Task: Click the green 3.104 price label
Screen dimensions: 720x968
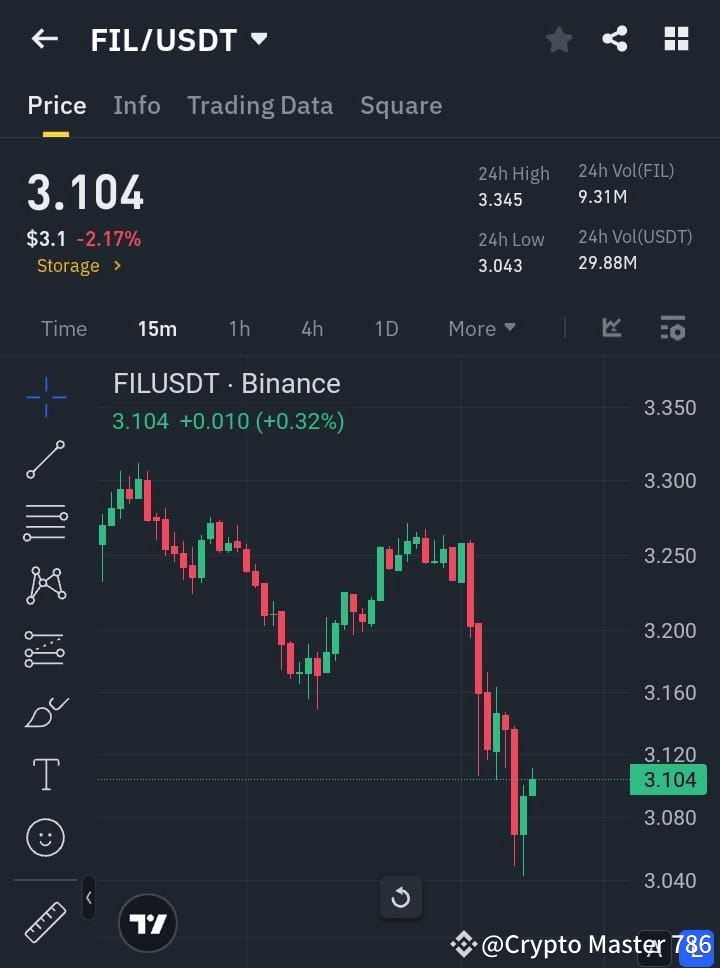Action: [x=668, y=779]
